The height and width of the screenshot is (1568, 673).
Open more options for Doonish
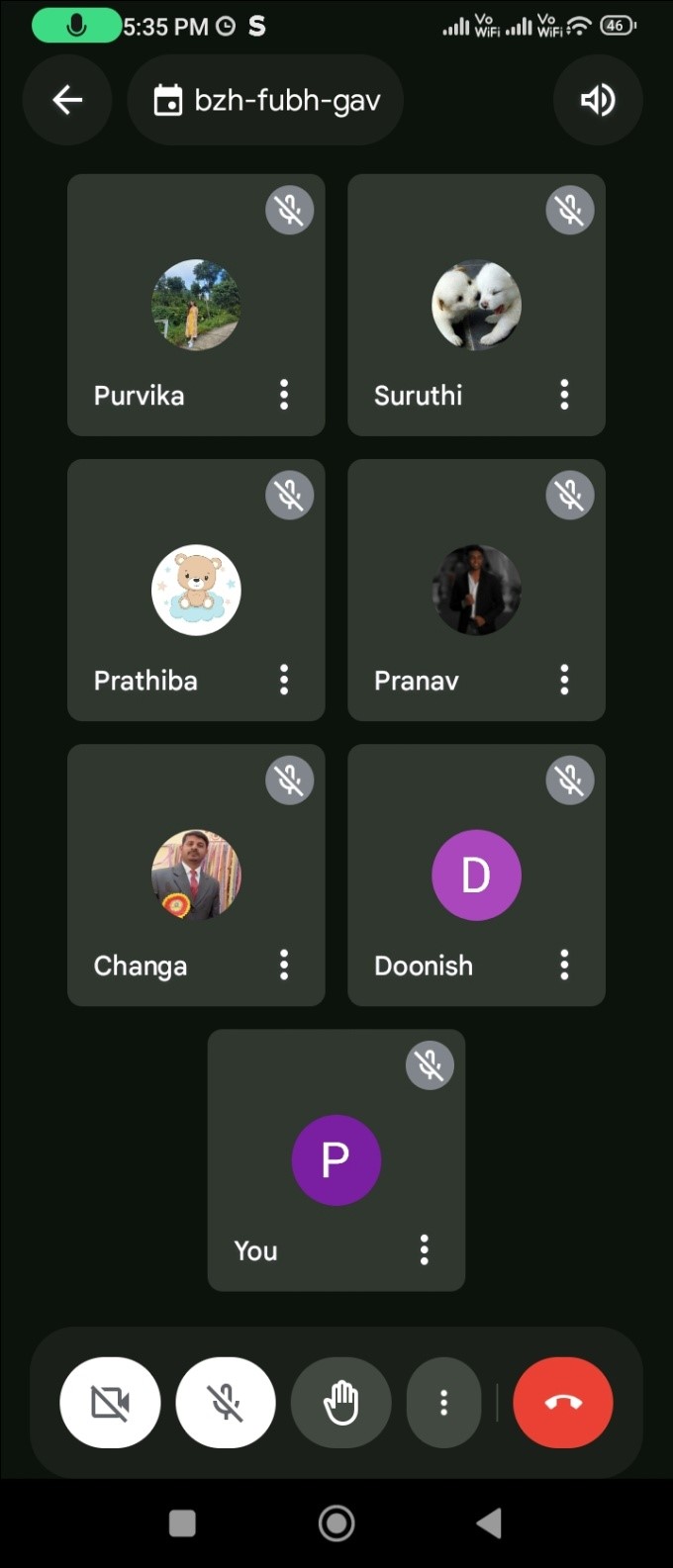point(564,965)
